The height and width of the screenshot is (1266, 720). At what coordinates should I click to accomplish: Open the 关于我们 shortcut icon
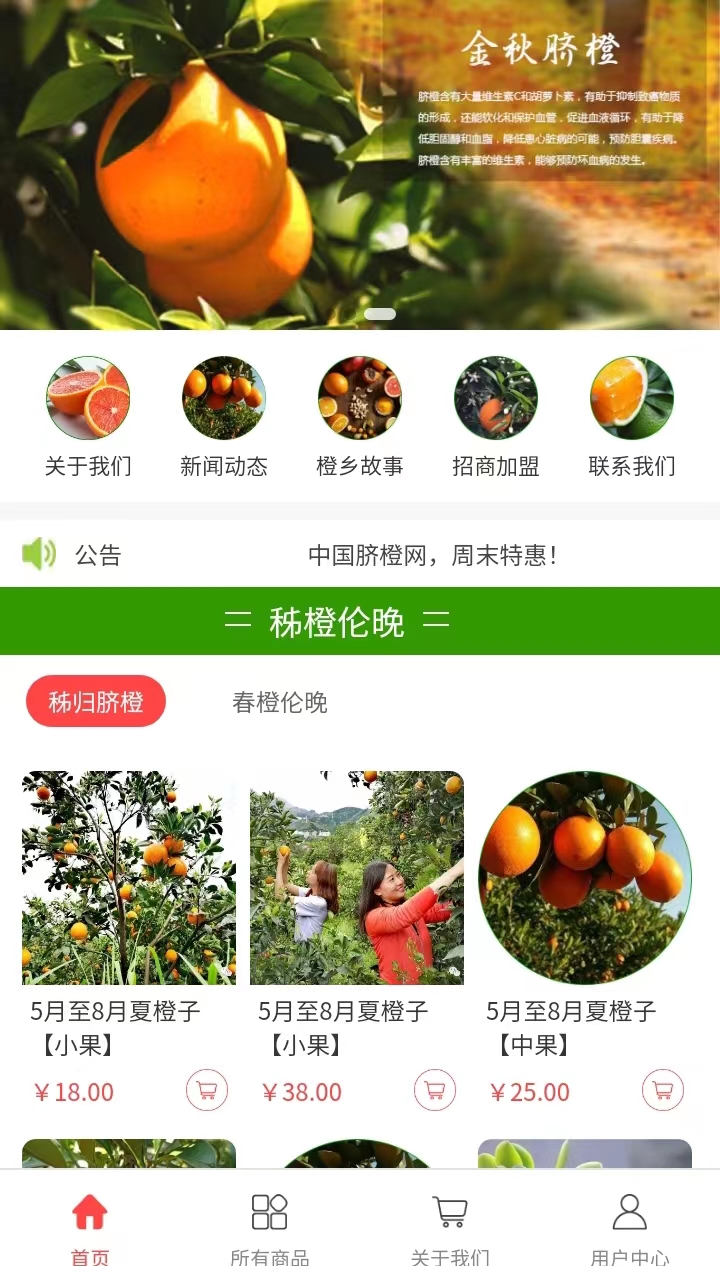coord(88,398)
